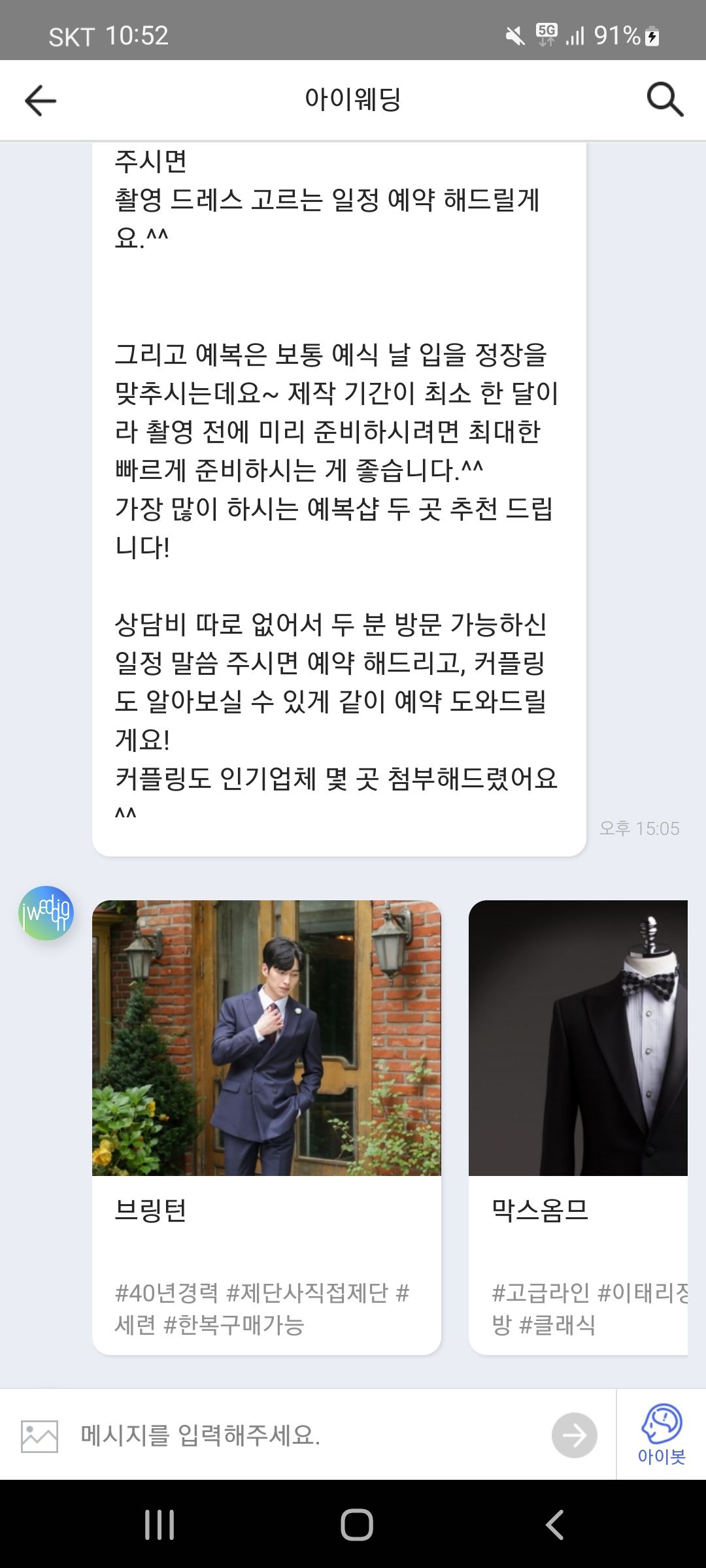
Task: Send the message with the arrow button
Action: coord(574,1435)
